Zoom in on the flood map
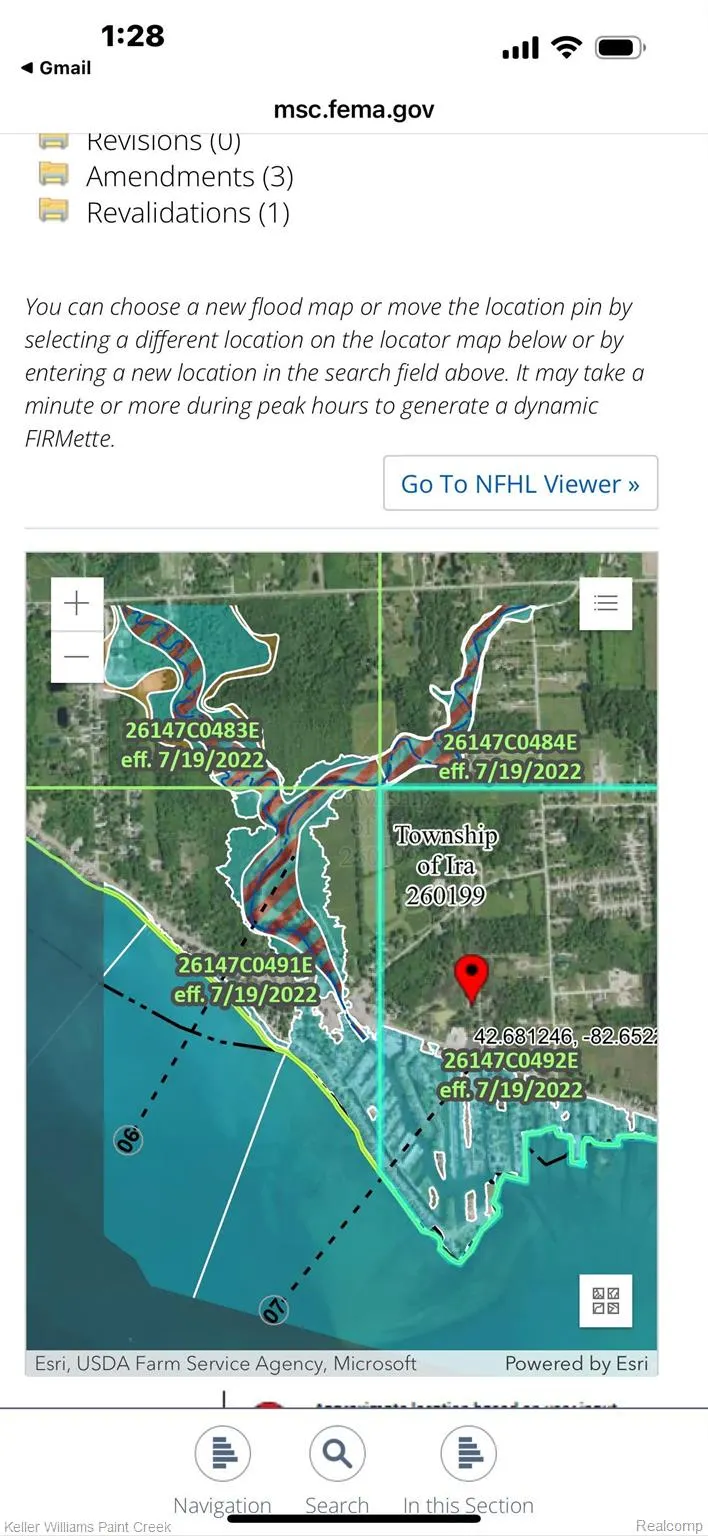The image size is (708, 1536). pos(77,603)
